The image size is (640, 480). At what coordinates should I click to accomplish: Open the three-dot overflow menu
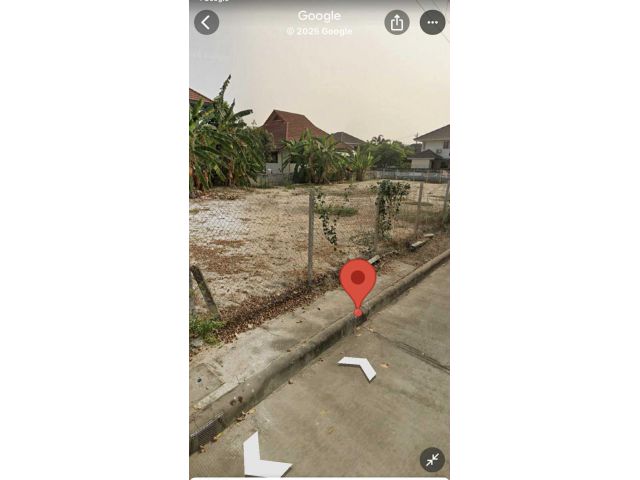click(432, 22)
